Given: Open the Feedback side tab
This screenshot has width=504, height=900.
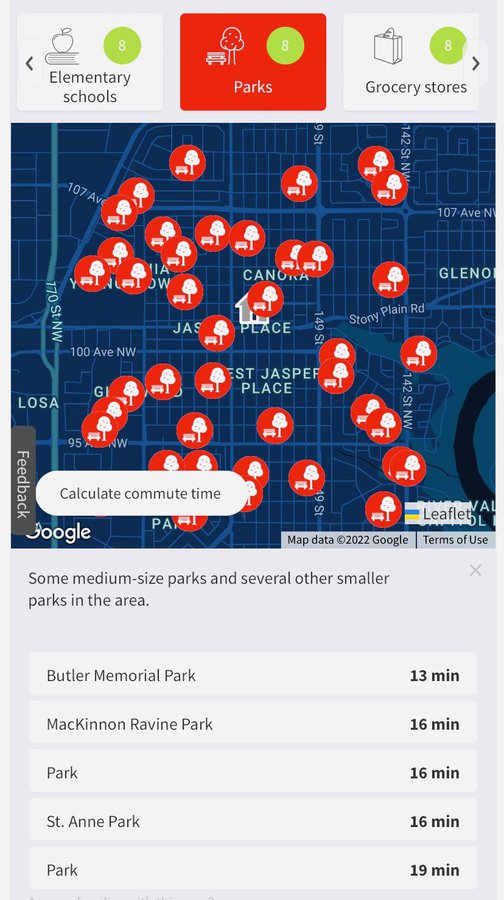Looking at the screenshot, I should (x=23, y=483).
